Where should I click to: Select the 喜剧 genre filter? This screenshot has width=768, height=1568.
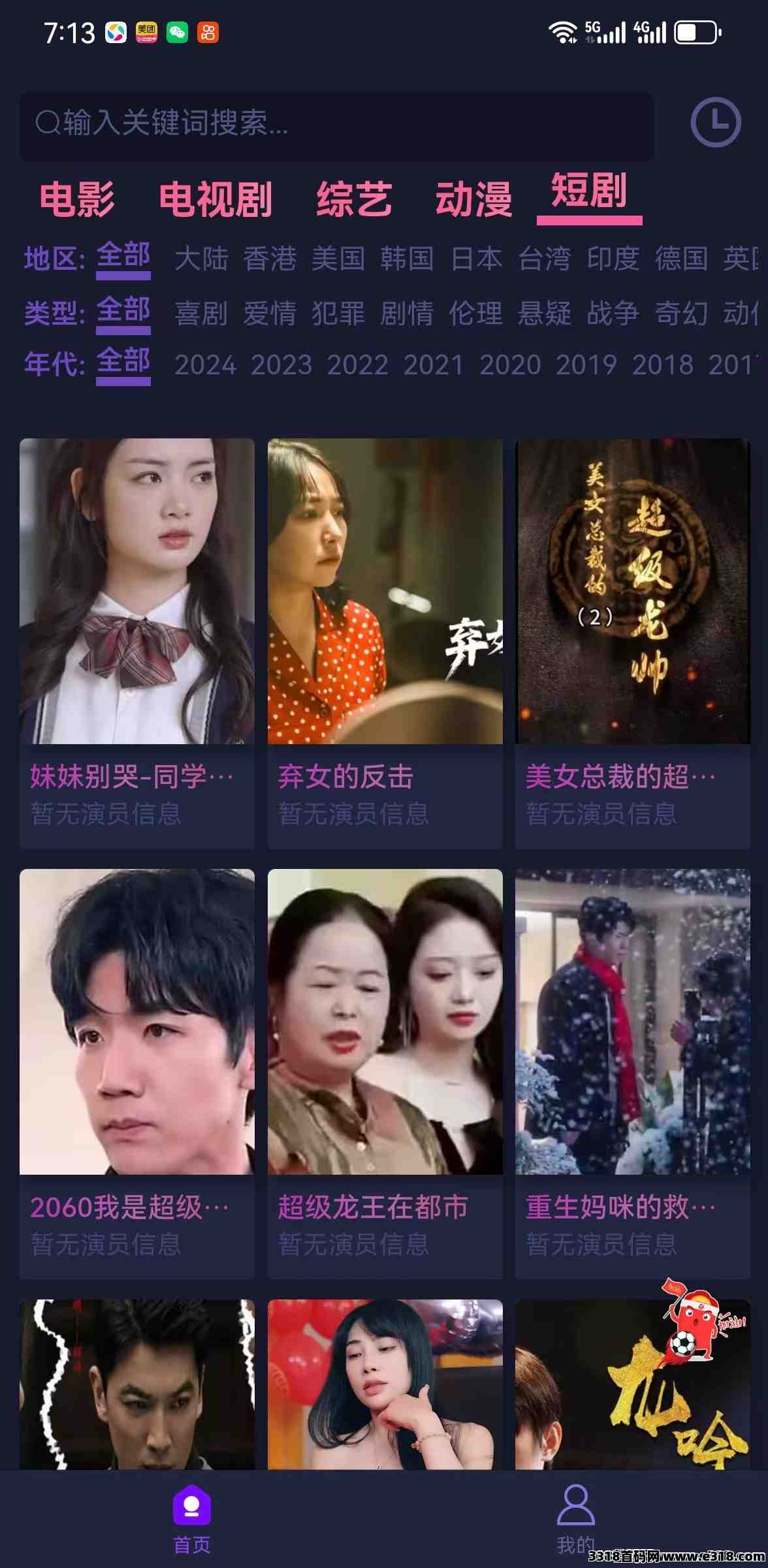click(202, 313)
